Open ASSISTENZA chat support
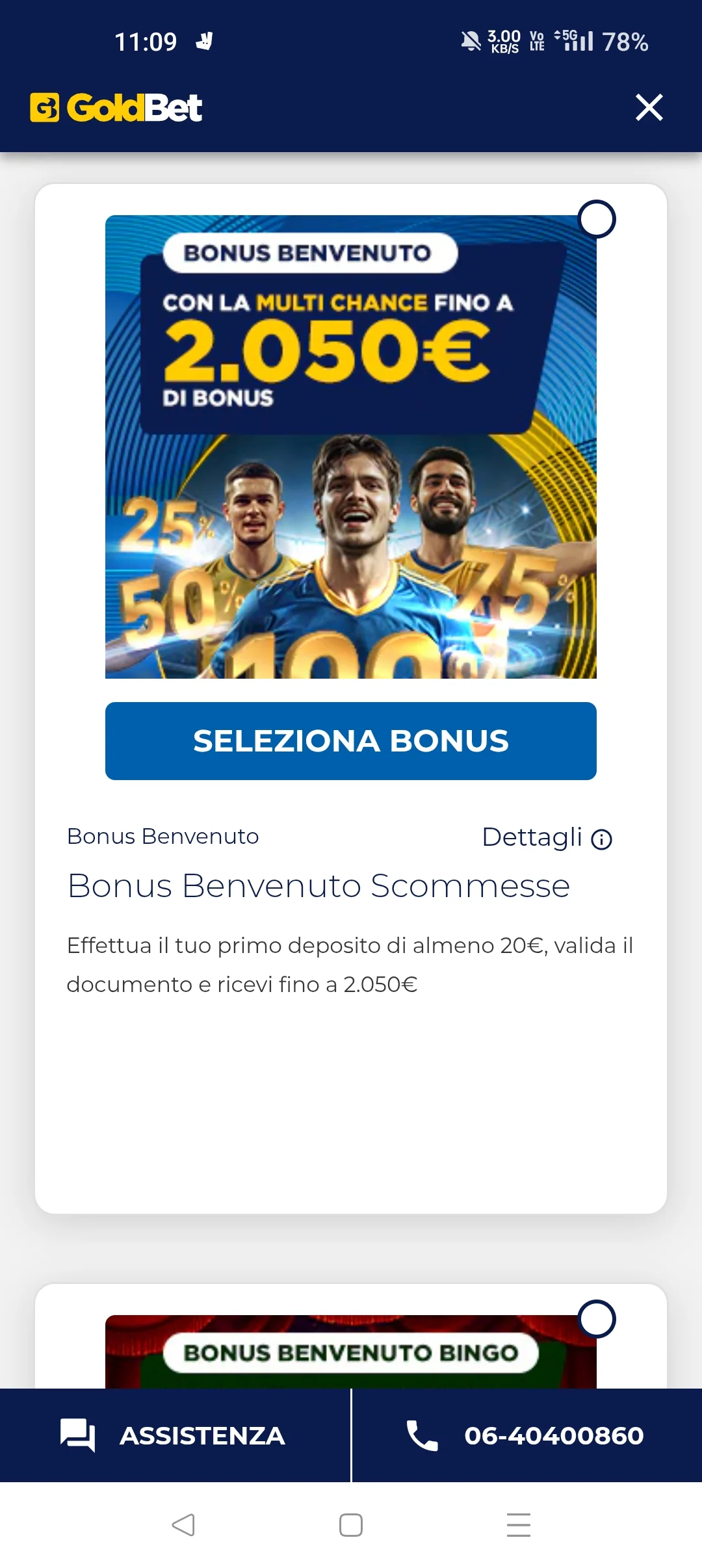This screenshot has height=1568, width=702. click(174, 1435)
